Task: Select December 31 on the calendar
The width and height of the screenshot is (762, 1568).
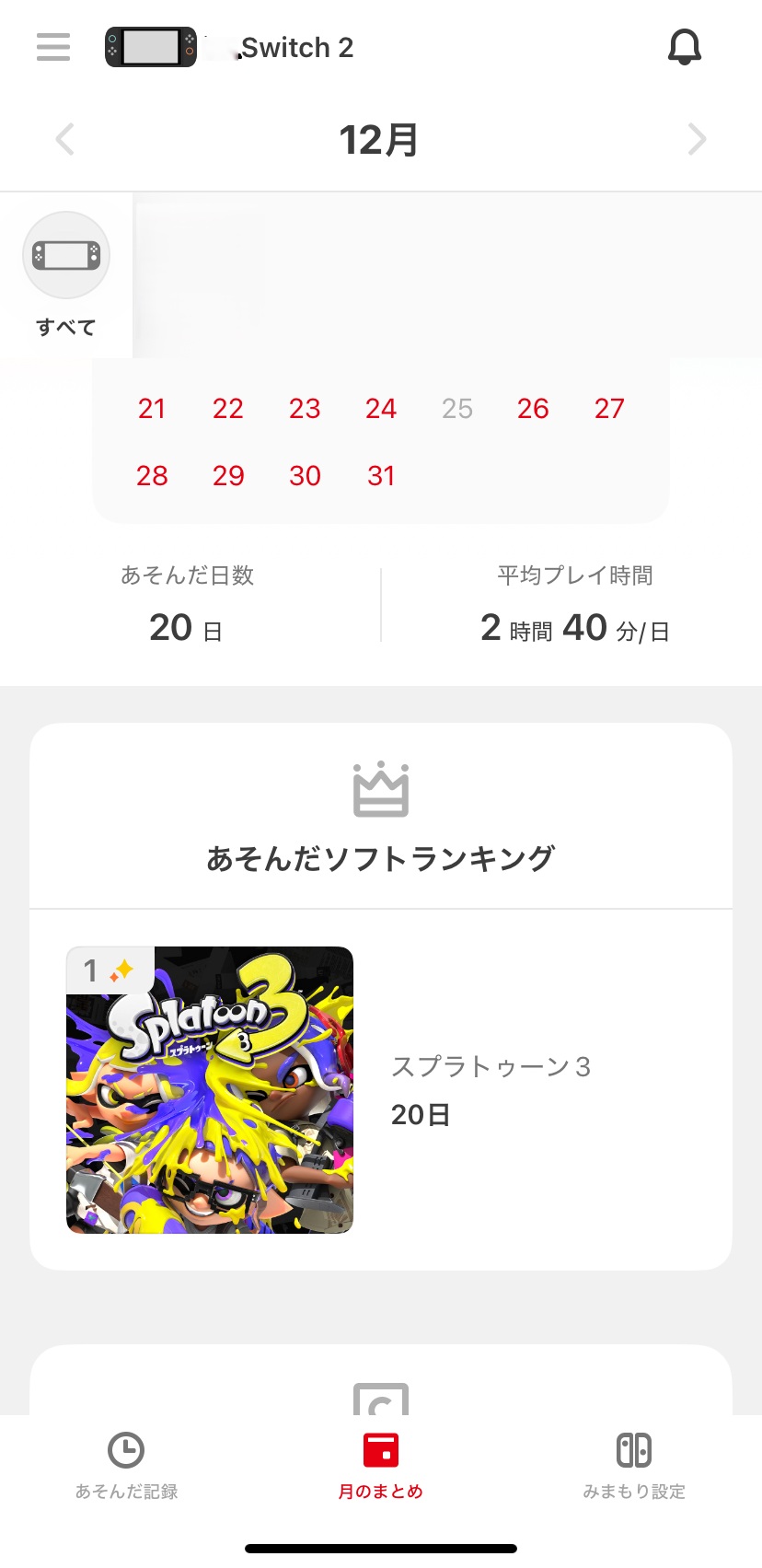Action: [x=381, y=476]
